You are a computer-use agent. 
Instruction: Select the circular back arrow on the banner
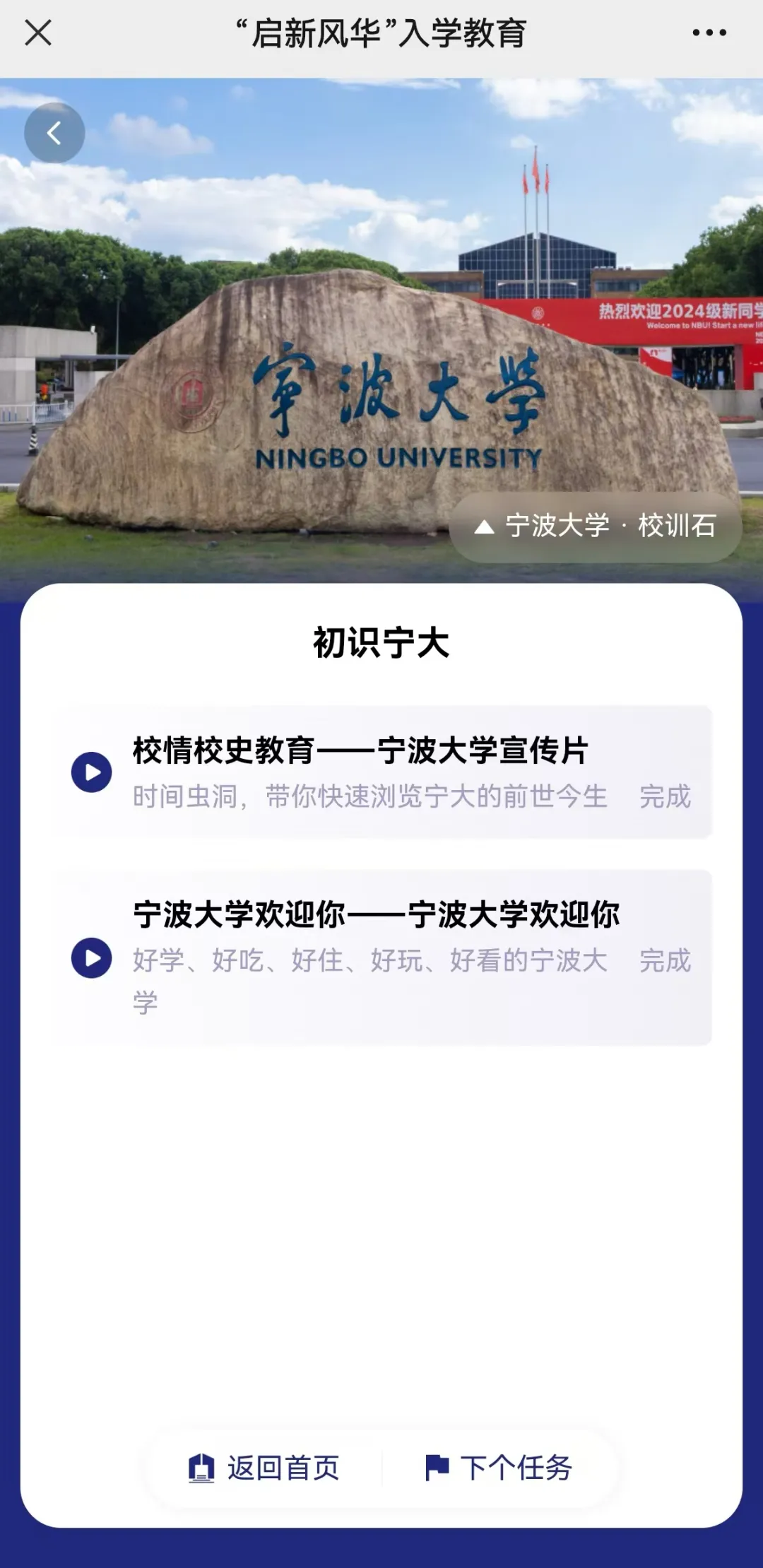(54, 132)
